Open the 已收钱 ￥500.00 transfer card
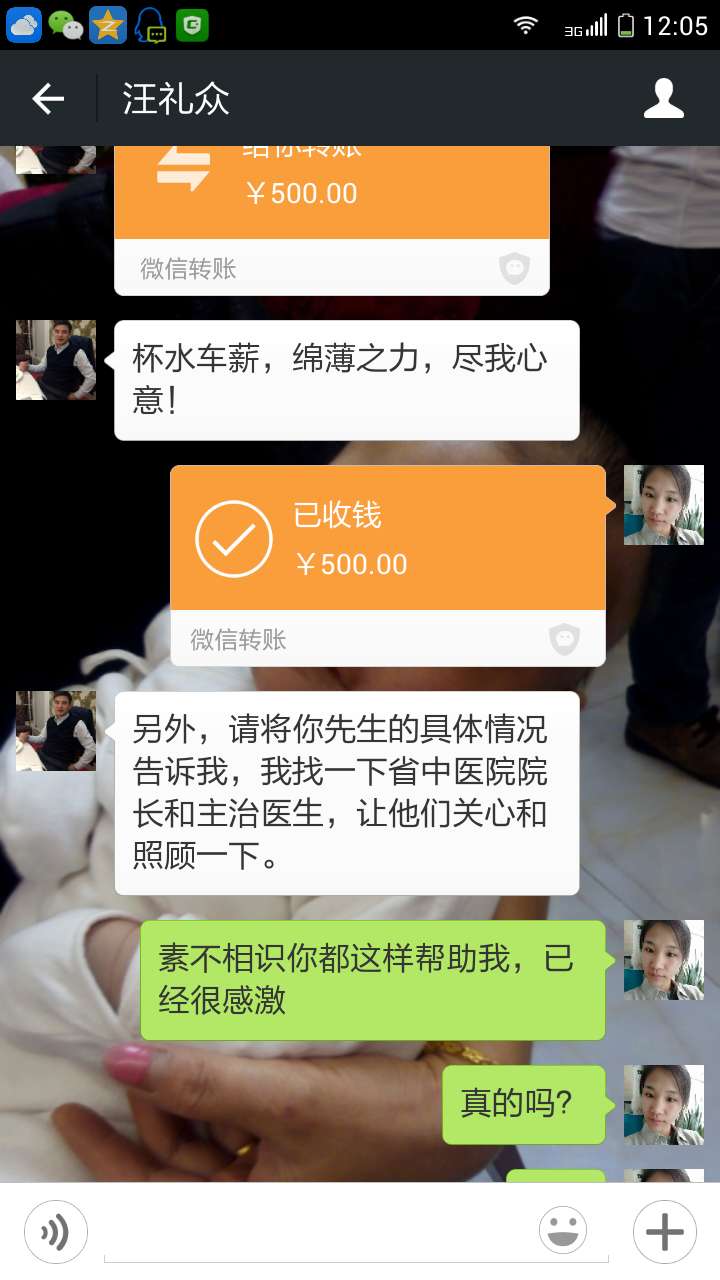The height and width of the screenshot is (1280, 720). 387,540
